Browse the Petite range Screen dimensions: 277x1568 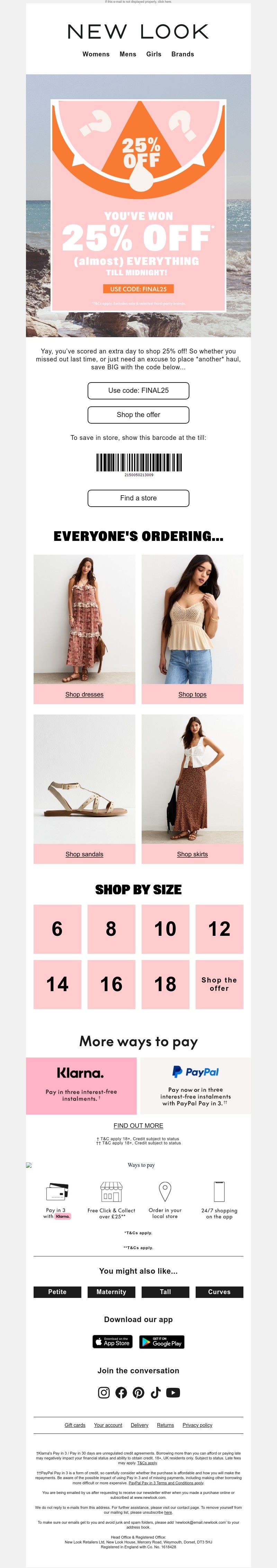click(57, 1292)
